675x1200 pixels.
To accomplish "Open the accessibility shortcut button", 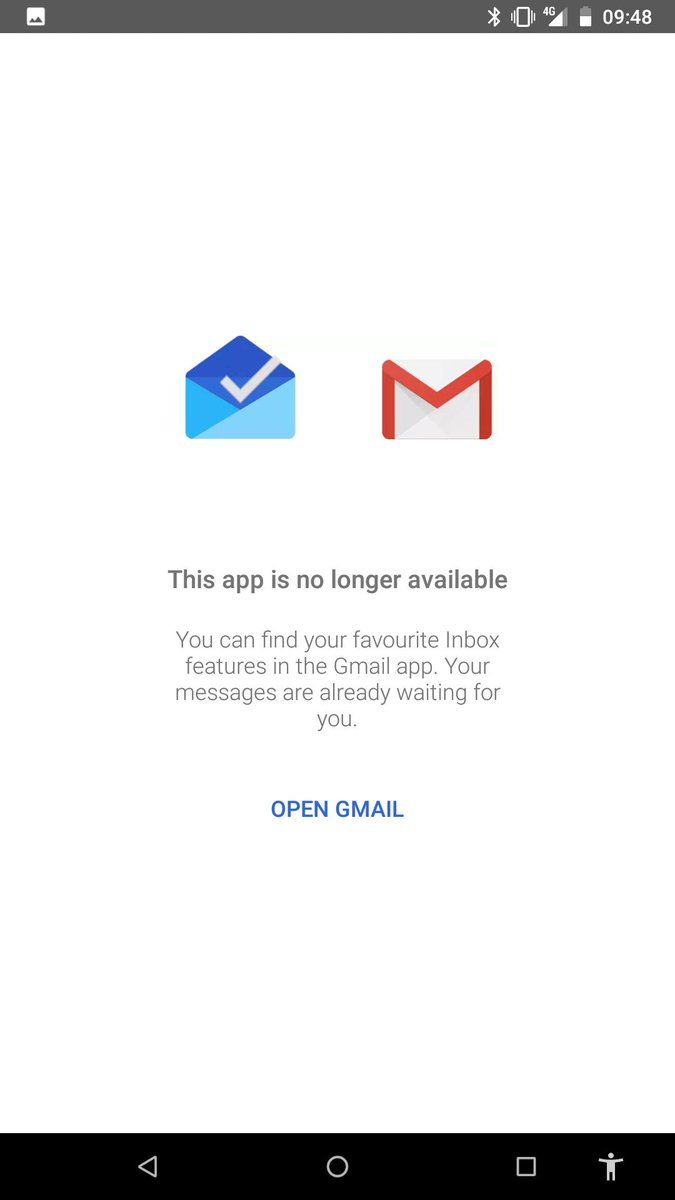I will [x=610, y=1166].
